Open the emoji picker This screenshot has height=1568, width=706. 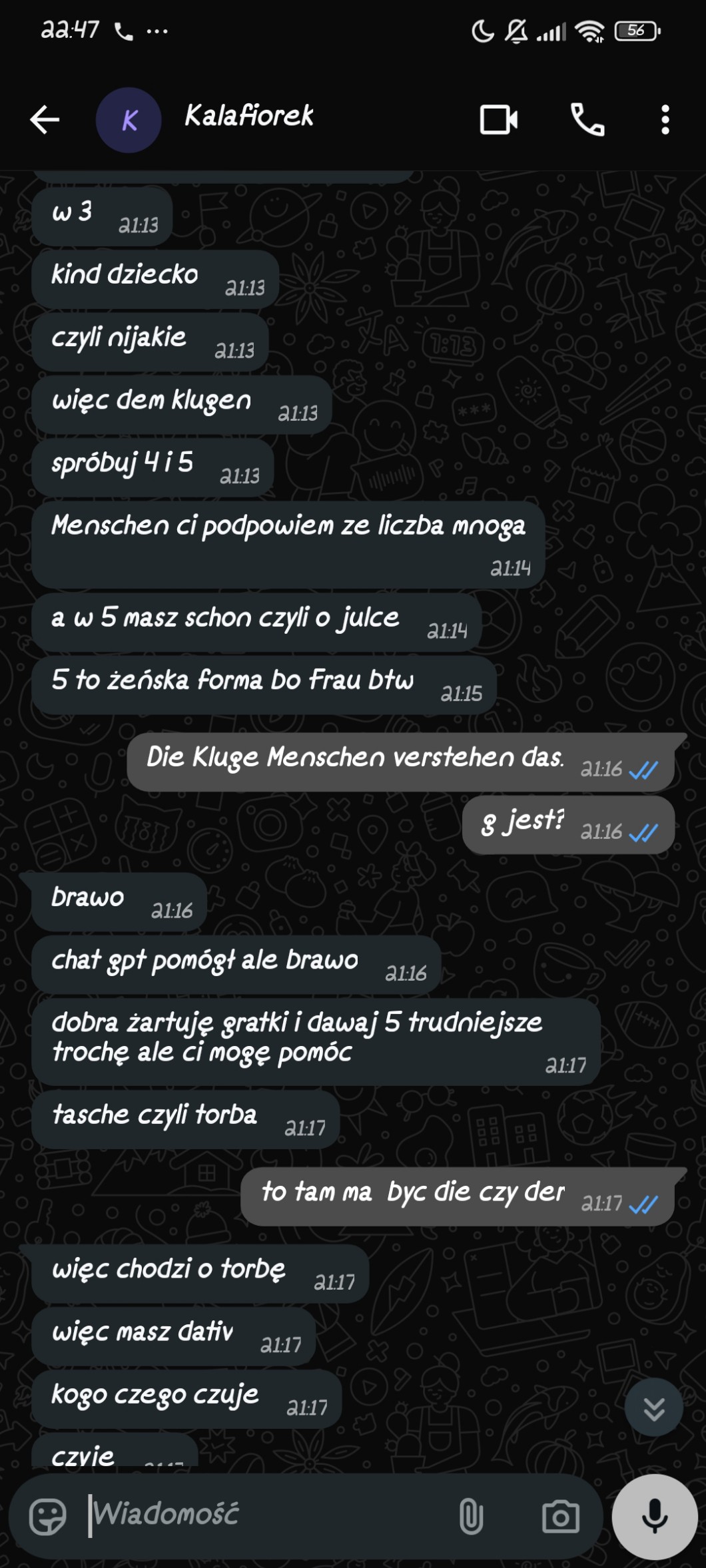(x=48, y=1517)
